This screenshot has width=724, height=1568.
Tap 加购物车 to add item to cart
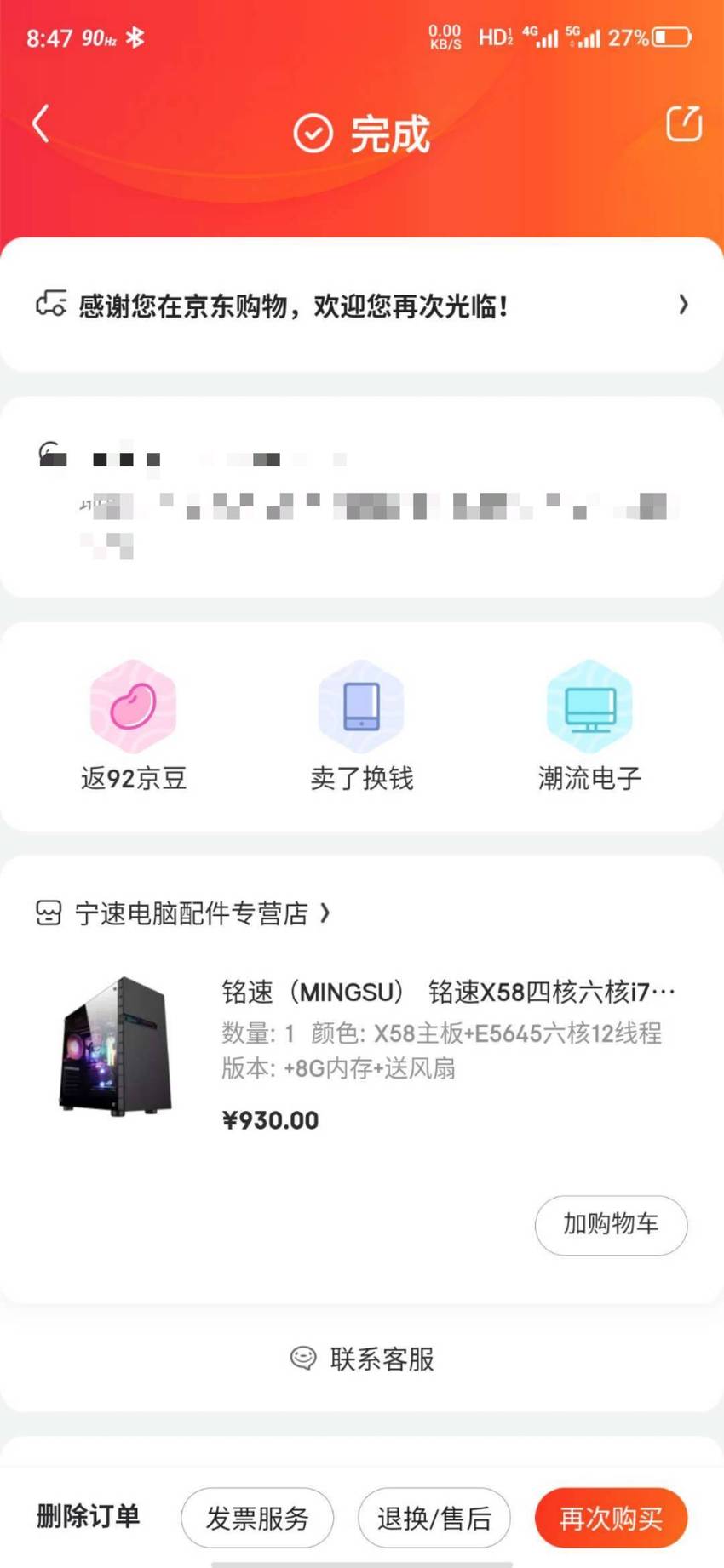611,1225
